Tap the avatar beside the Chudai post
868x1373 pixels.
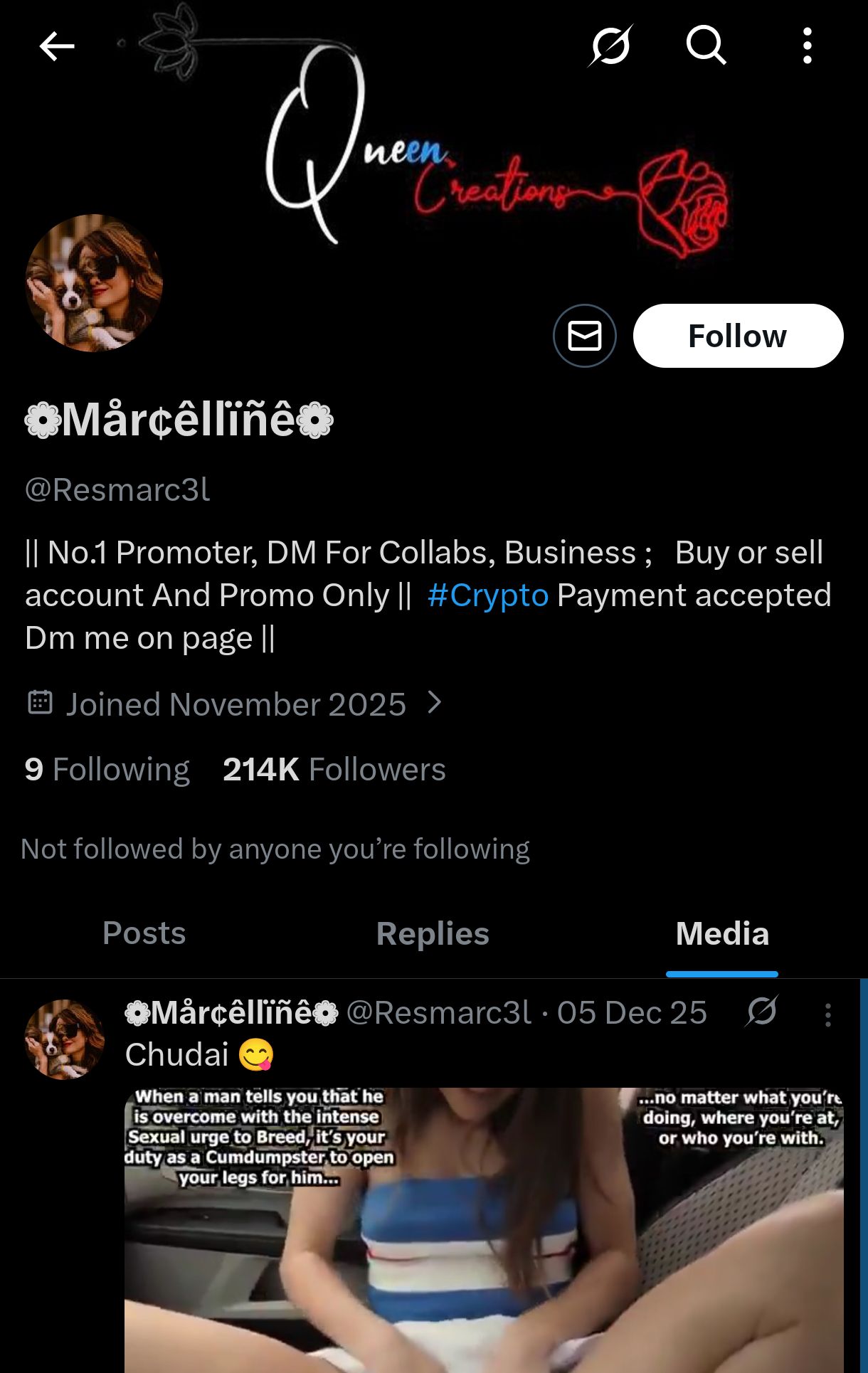click(65, 1039)
